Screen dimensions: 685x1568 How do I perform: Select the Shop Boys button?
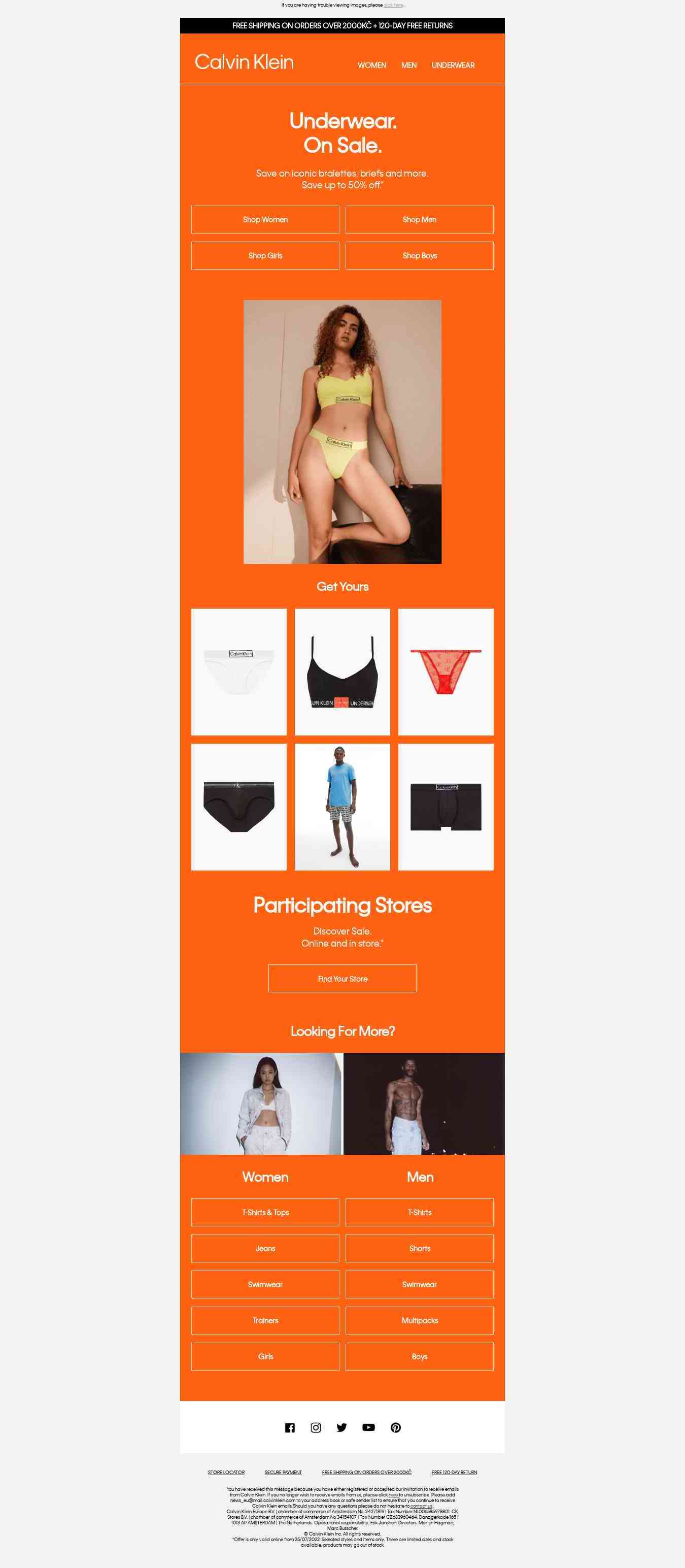[419, 256]
